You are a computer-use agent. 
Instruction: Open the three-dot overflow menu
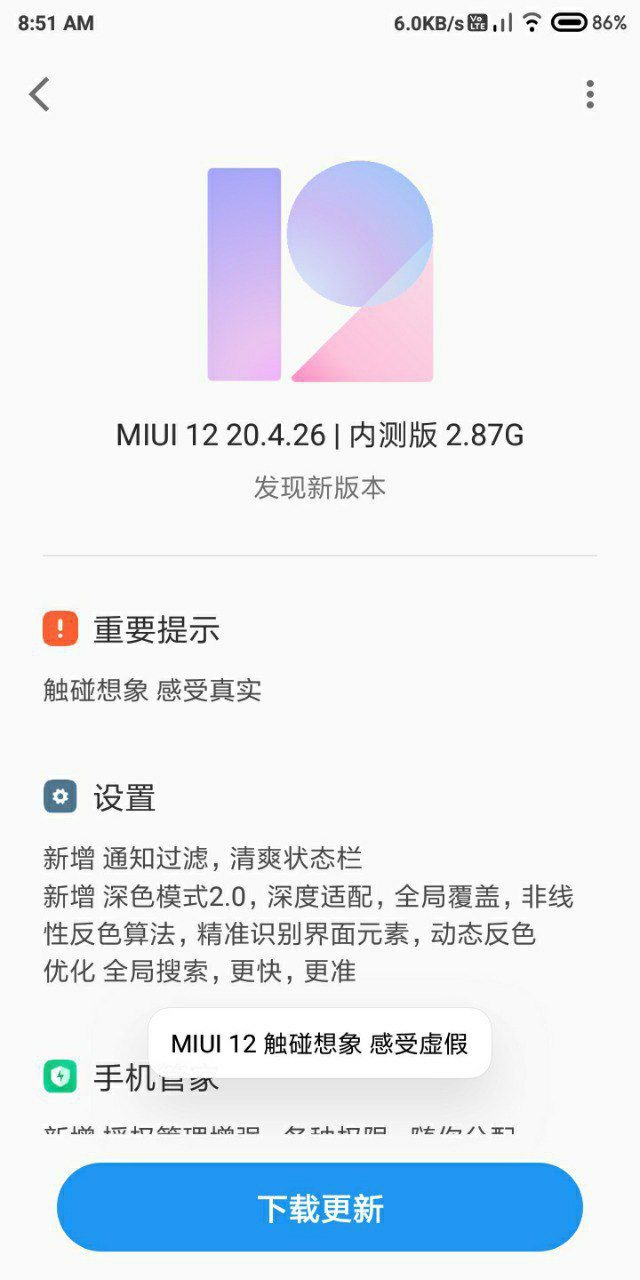coord(590,94)
